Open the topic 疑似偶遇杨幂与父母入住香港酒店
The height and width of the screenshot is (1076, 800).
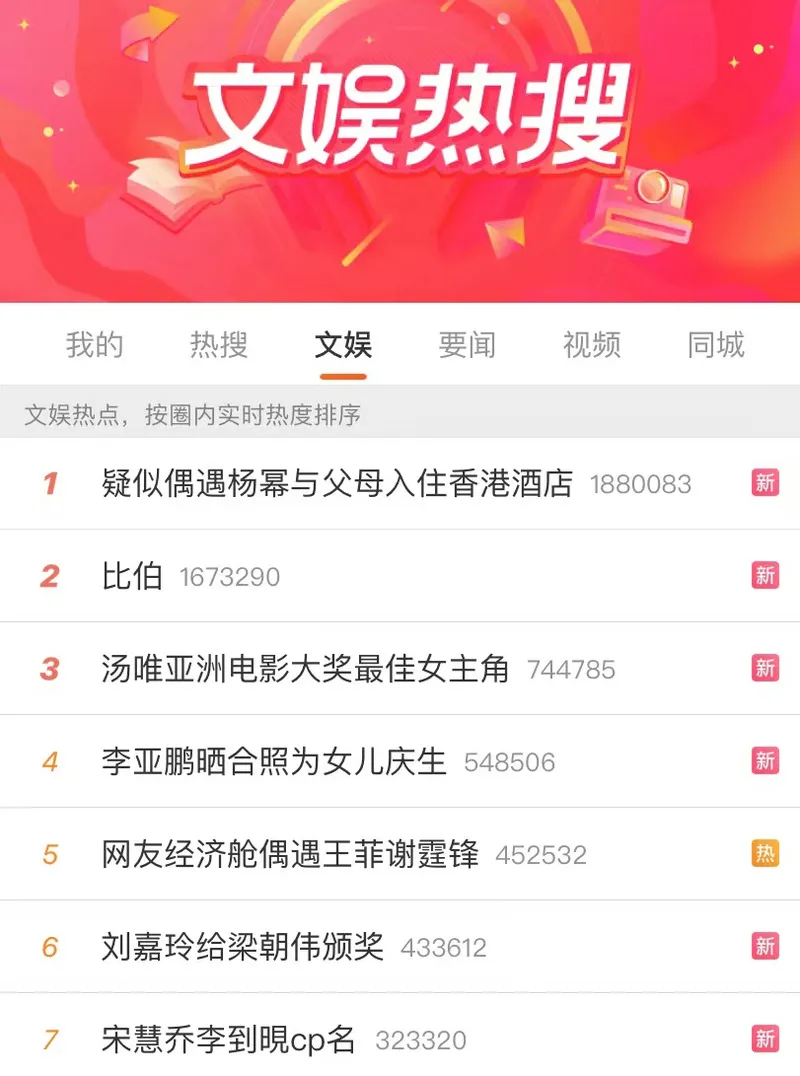[337, 484]
